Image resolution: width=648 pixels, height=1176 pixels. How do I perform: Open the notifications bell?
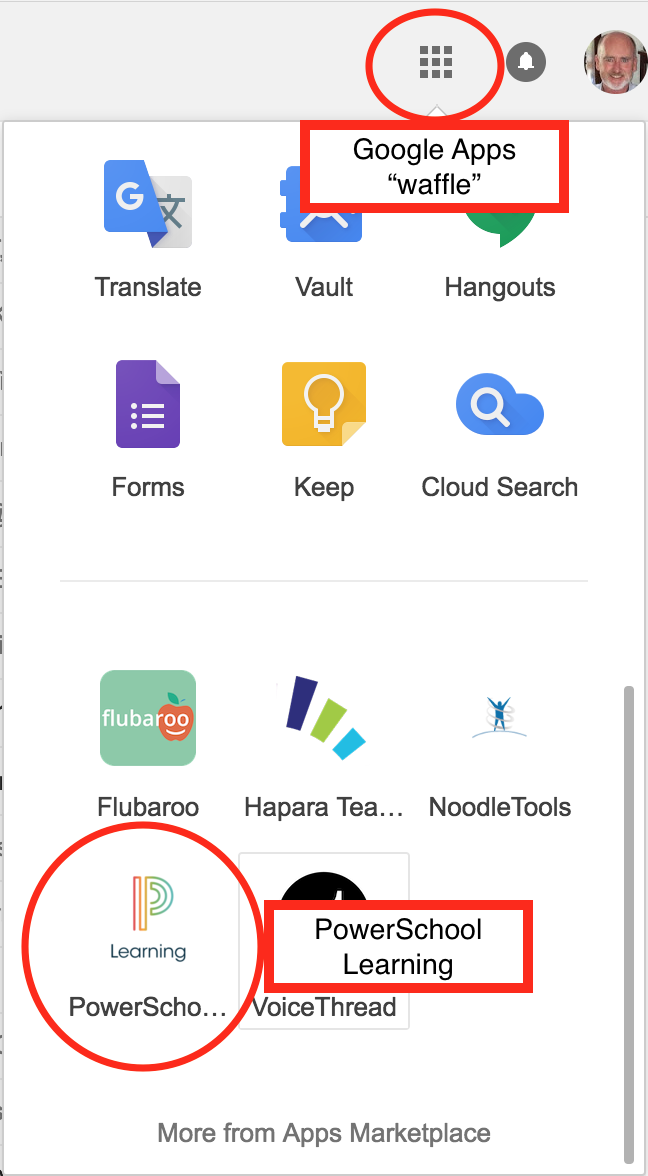pos(526,62)
